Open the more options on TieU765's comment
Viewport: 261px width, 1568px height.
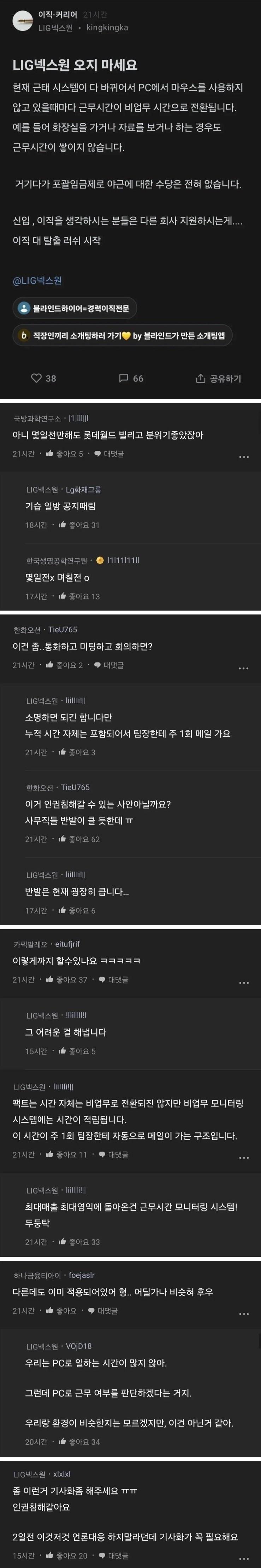(243, 668)
